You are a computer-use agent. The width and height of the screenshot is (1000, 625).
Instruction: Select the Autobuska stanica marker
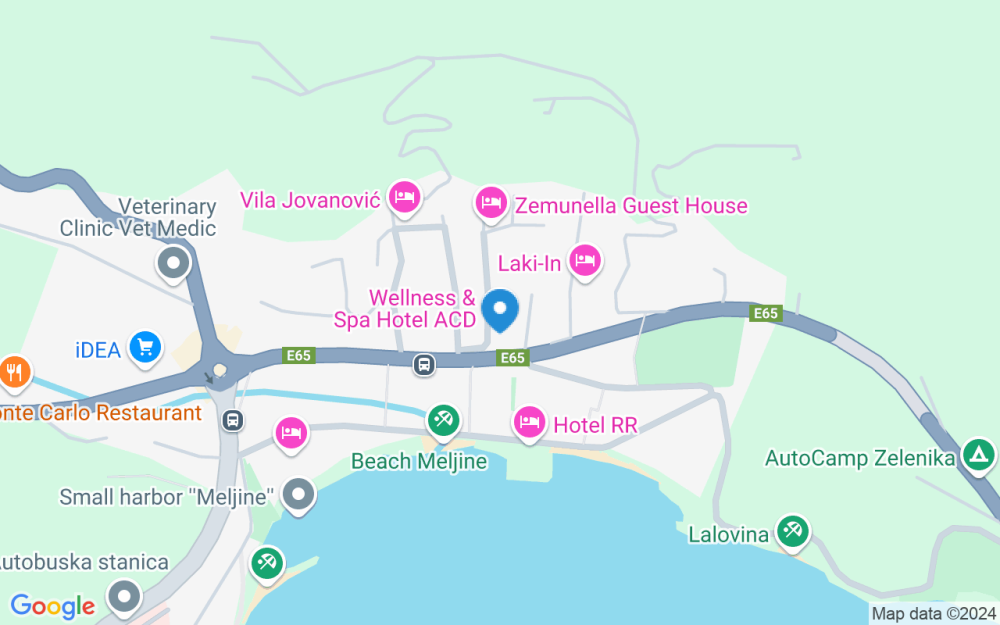coord(125,597)
